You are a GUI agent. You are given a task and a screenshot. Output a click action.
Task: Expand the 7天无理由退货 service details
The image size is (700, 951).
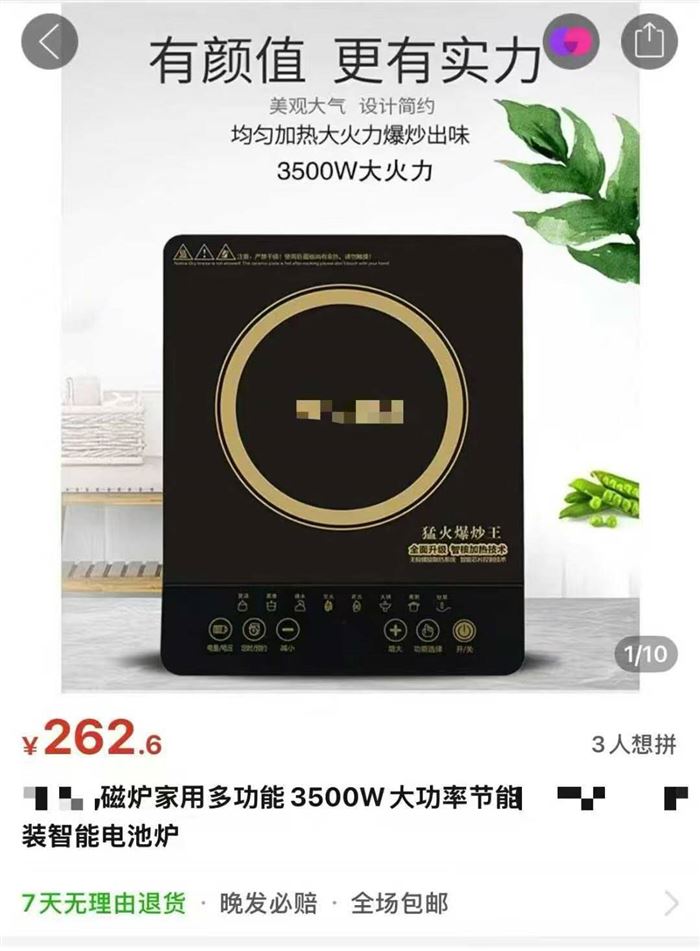tap(671, 903)
